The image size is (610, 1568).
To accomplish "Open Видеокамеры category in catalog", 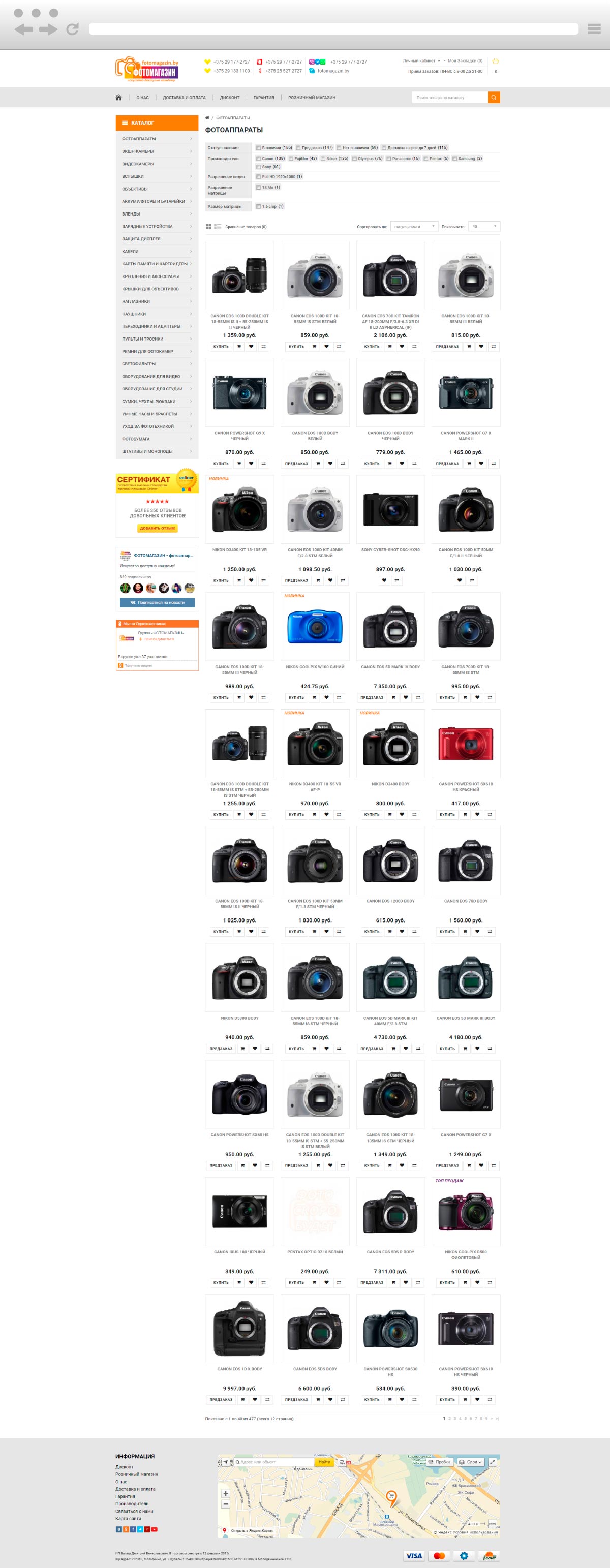I will 138,164.
